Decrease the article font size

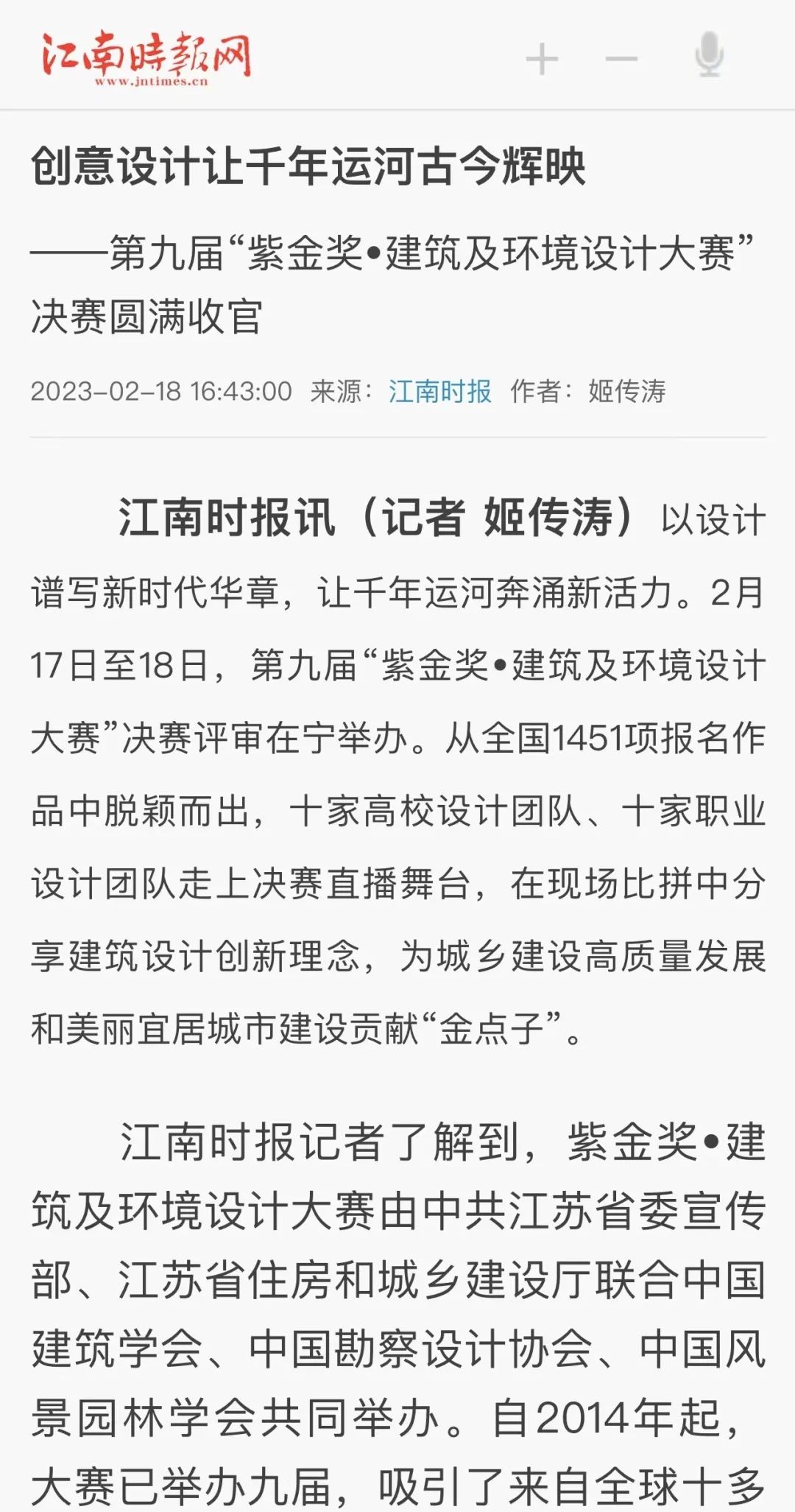[x=621, y=59]
